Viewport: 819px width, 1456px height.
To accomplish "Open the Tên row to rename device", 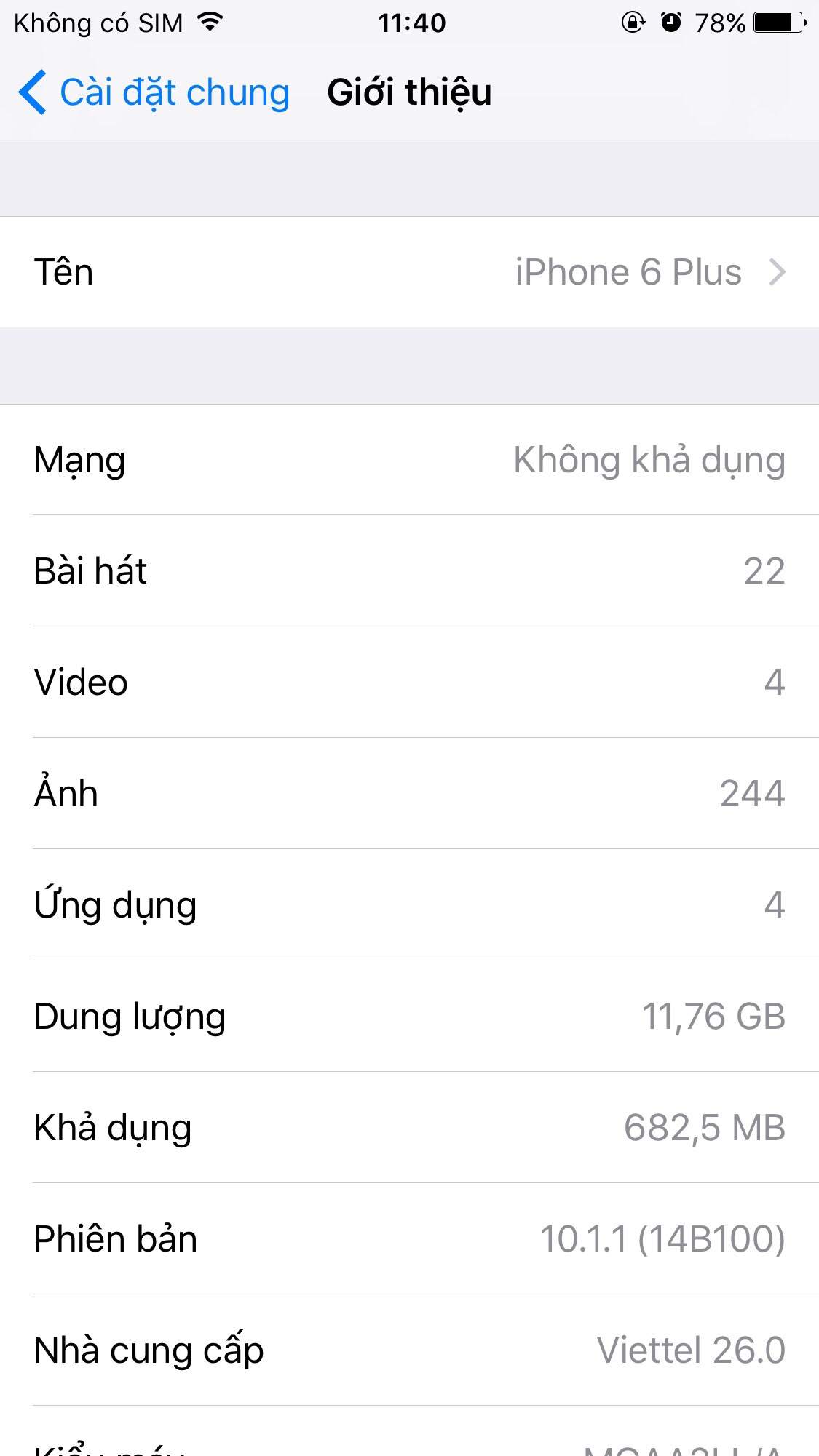I will click(409, 272).
